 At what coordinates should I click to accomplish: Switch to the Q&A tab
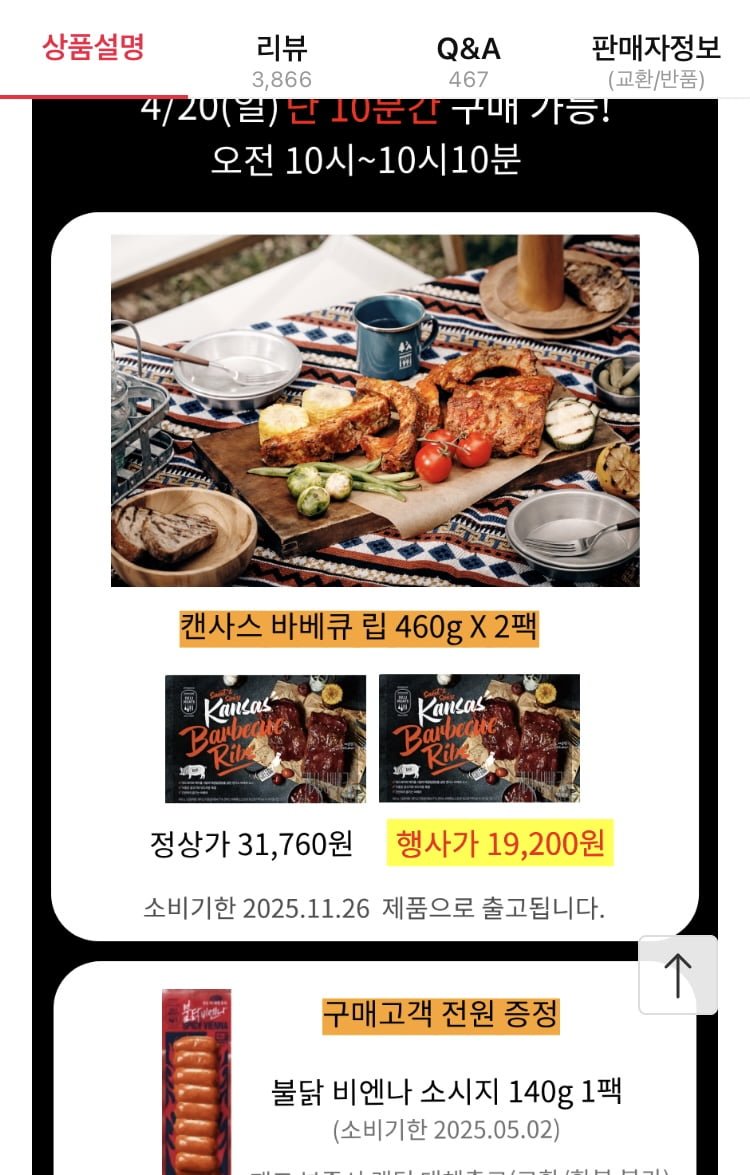(x=468, y=58)
